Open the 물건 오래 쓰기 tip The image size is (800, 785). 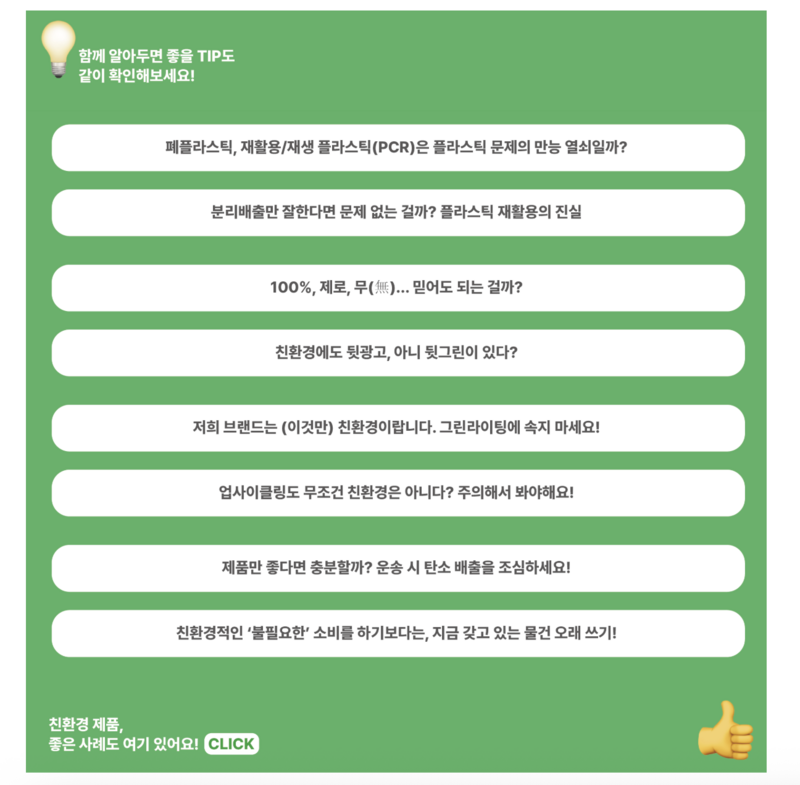tap(397, 633)
